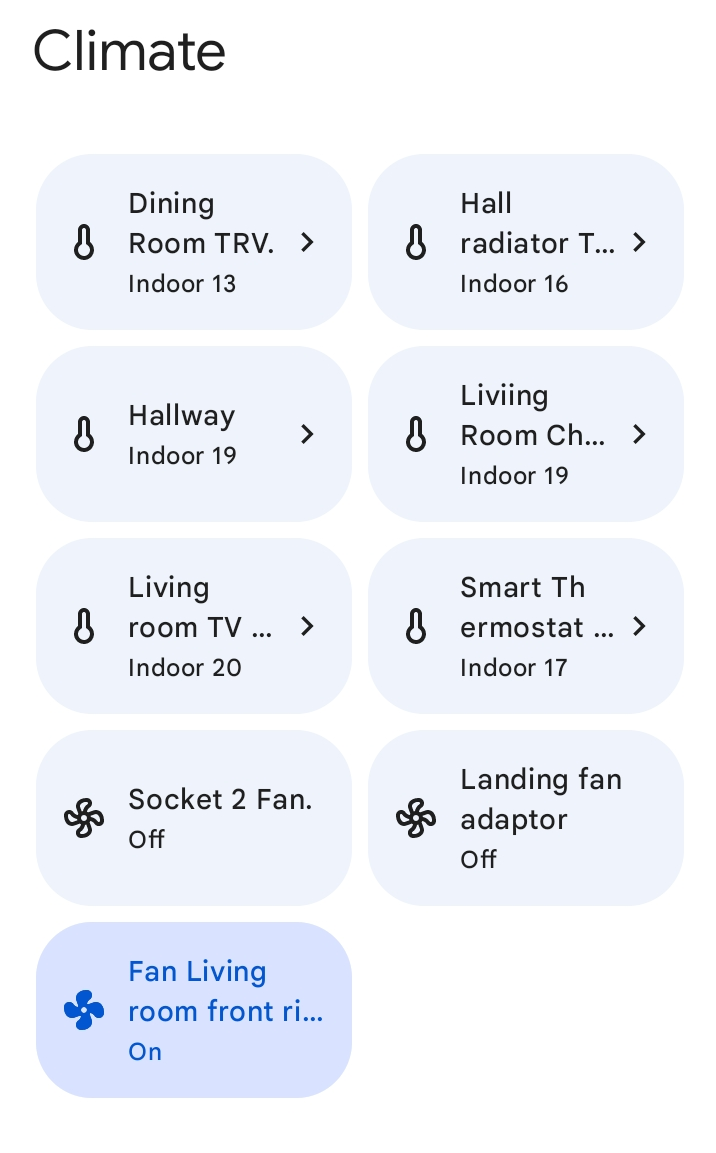Open the Hallway climate tile

click(x=194, y=434)
